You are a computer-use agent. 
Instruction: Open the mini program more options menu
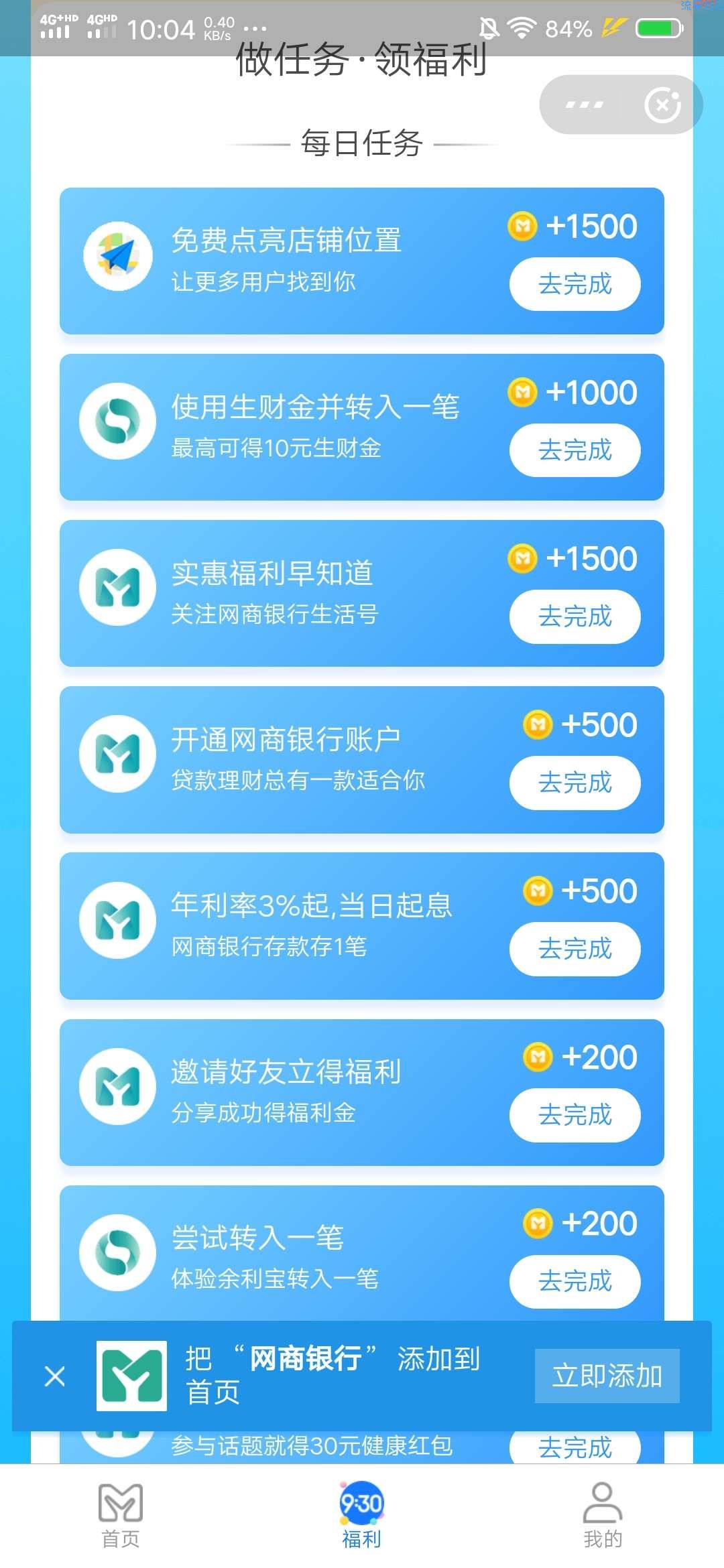[584, 105]
